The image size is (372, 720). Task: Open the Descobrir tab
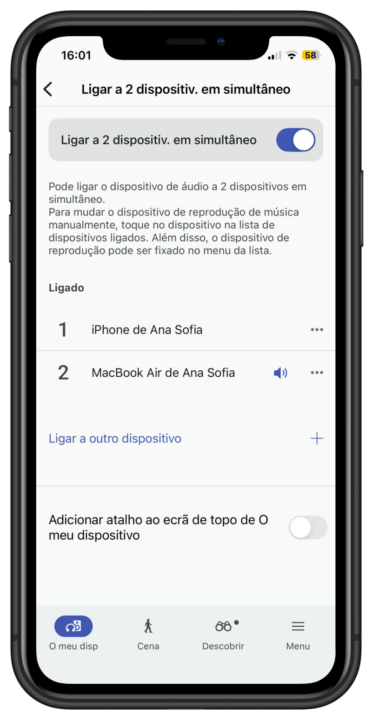(223, 634)
